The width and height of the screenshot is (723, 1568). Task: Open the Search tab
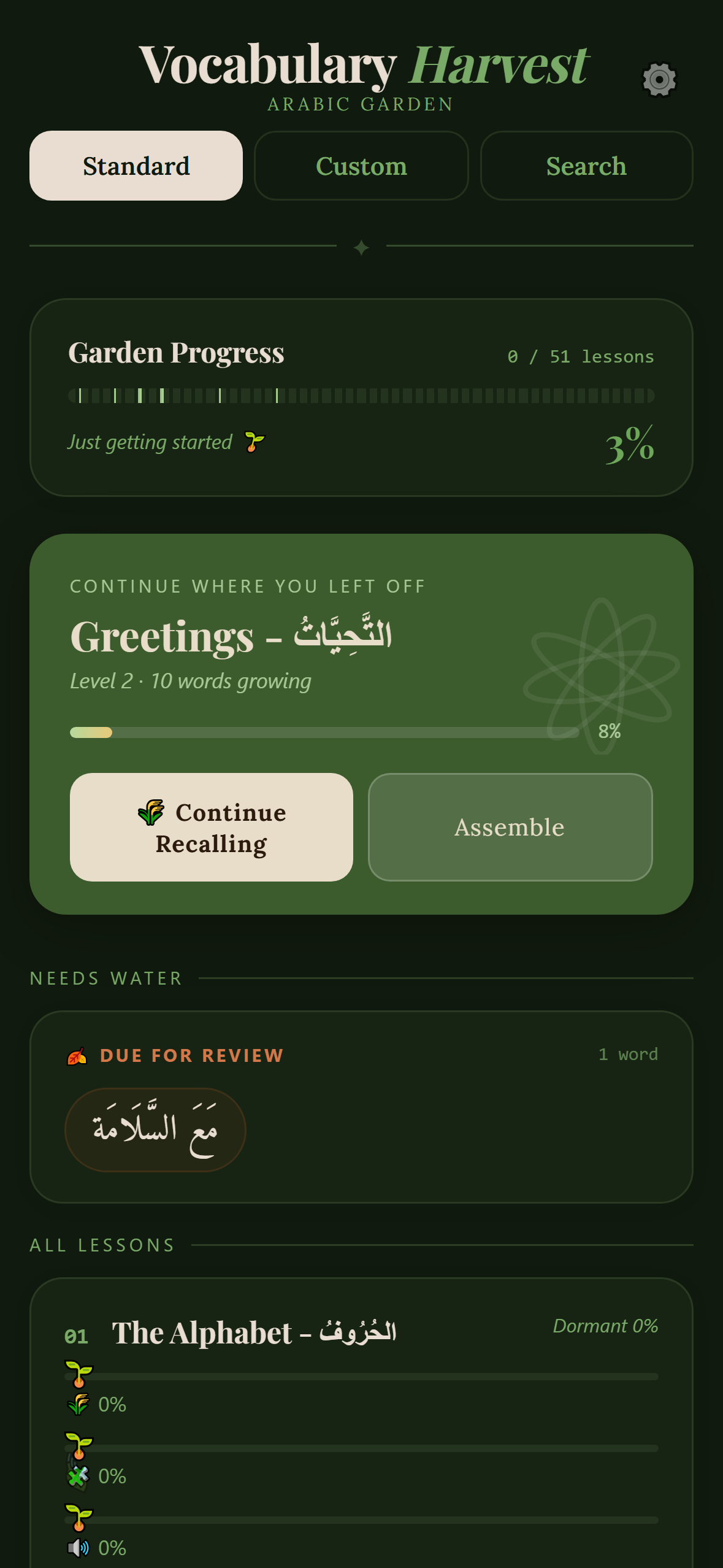pyautogui.click(x=586, y=166)
